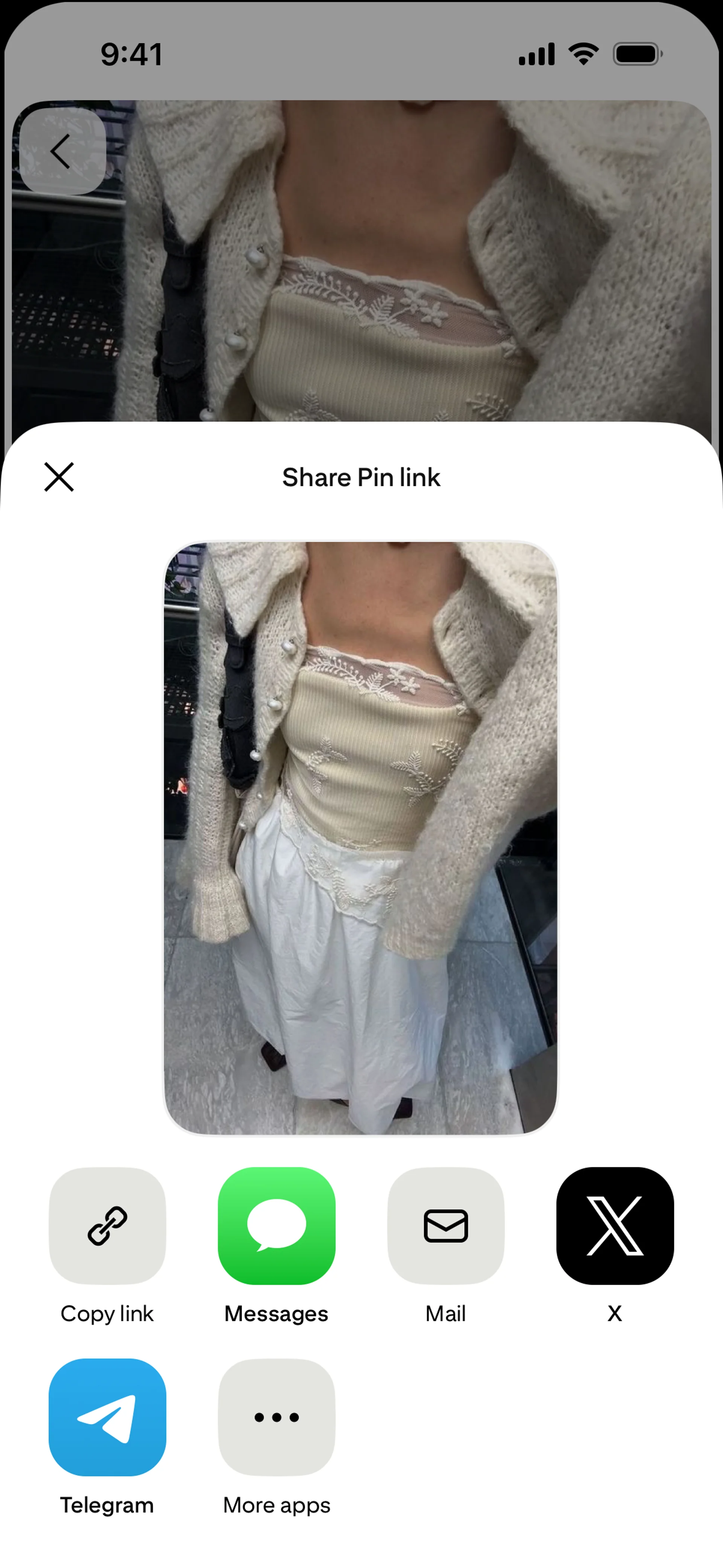Close the Share Pin link sheet

tap(59, 477)
